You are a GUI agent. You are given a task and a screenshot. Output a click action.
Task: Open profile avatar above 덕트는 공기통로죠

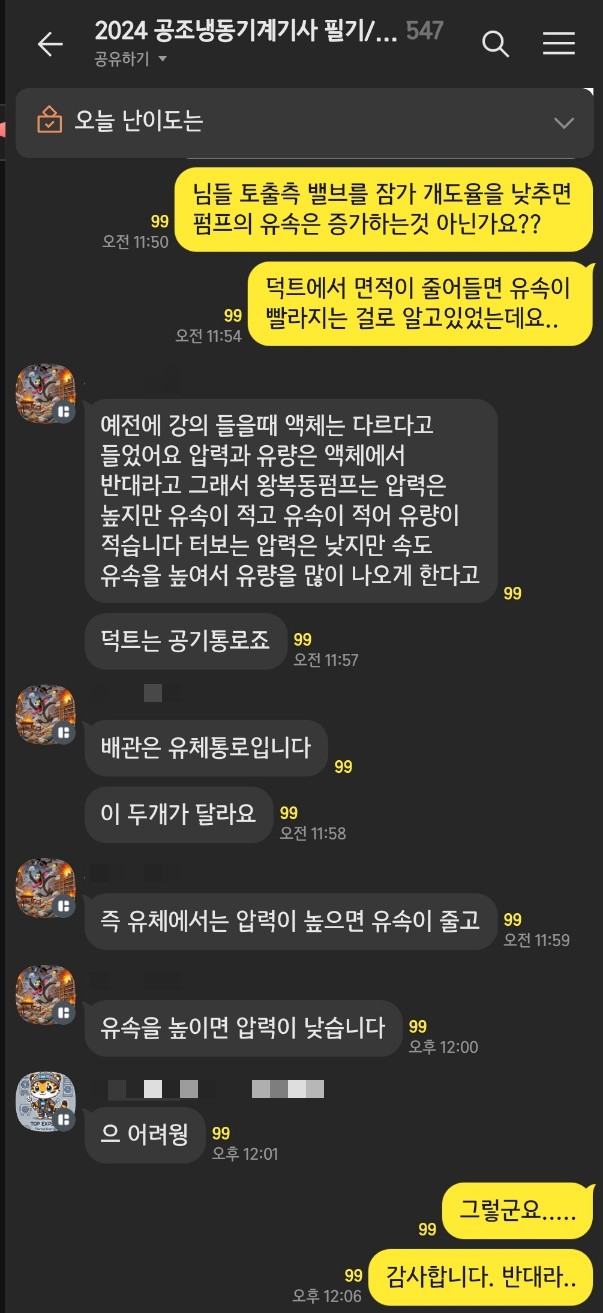click(x=45, y=394)
